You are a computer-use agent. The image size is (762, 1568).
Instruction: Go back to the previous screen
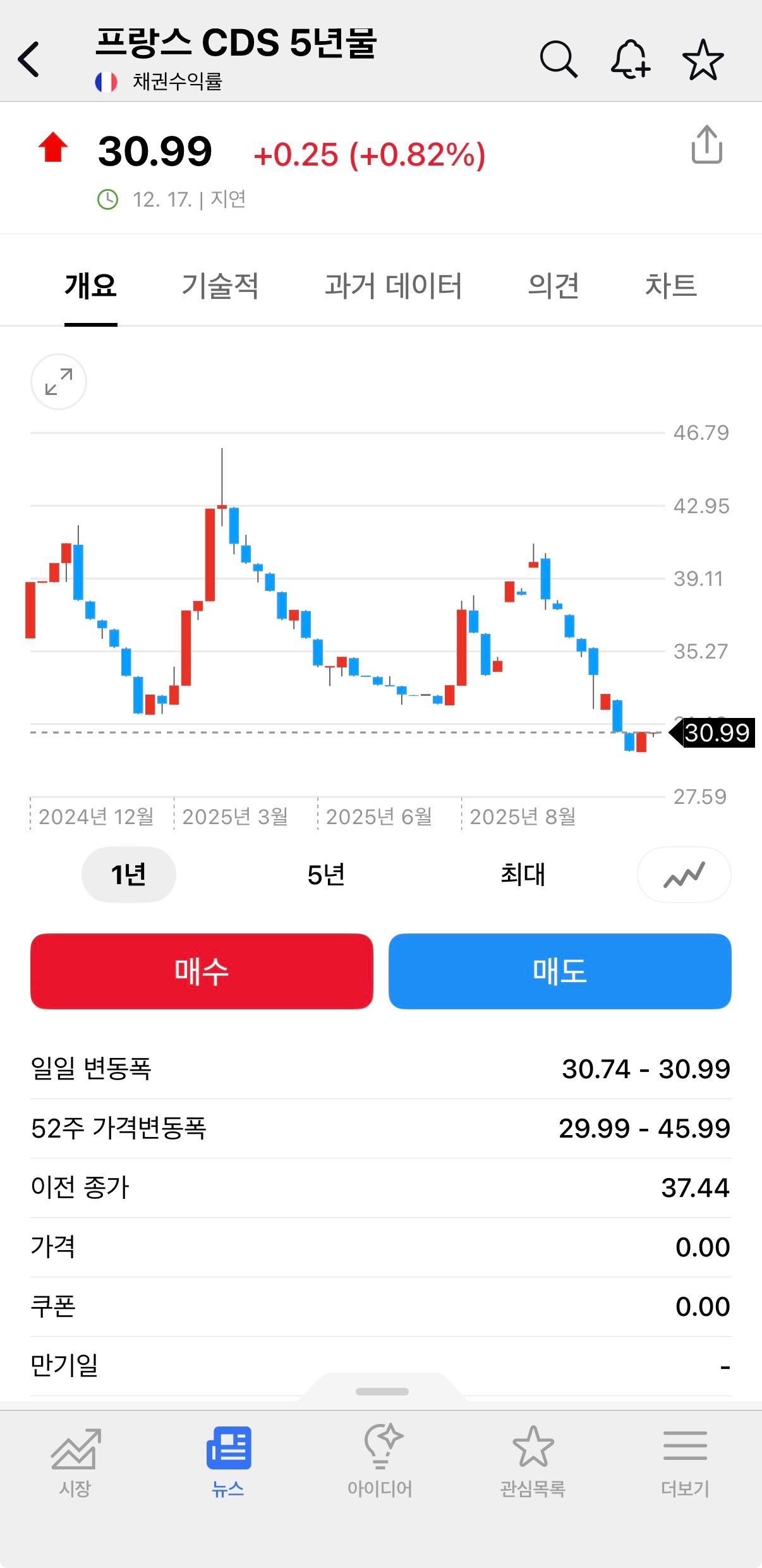29,59
